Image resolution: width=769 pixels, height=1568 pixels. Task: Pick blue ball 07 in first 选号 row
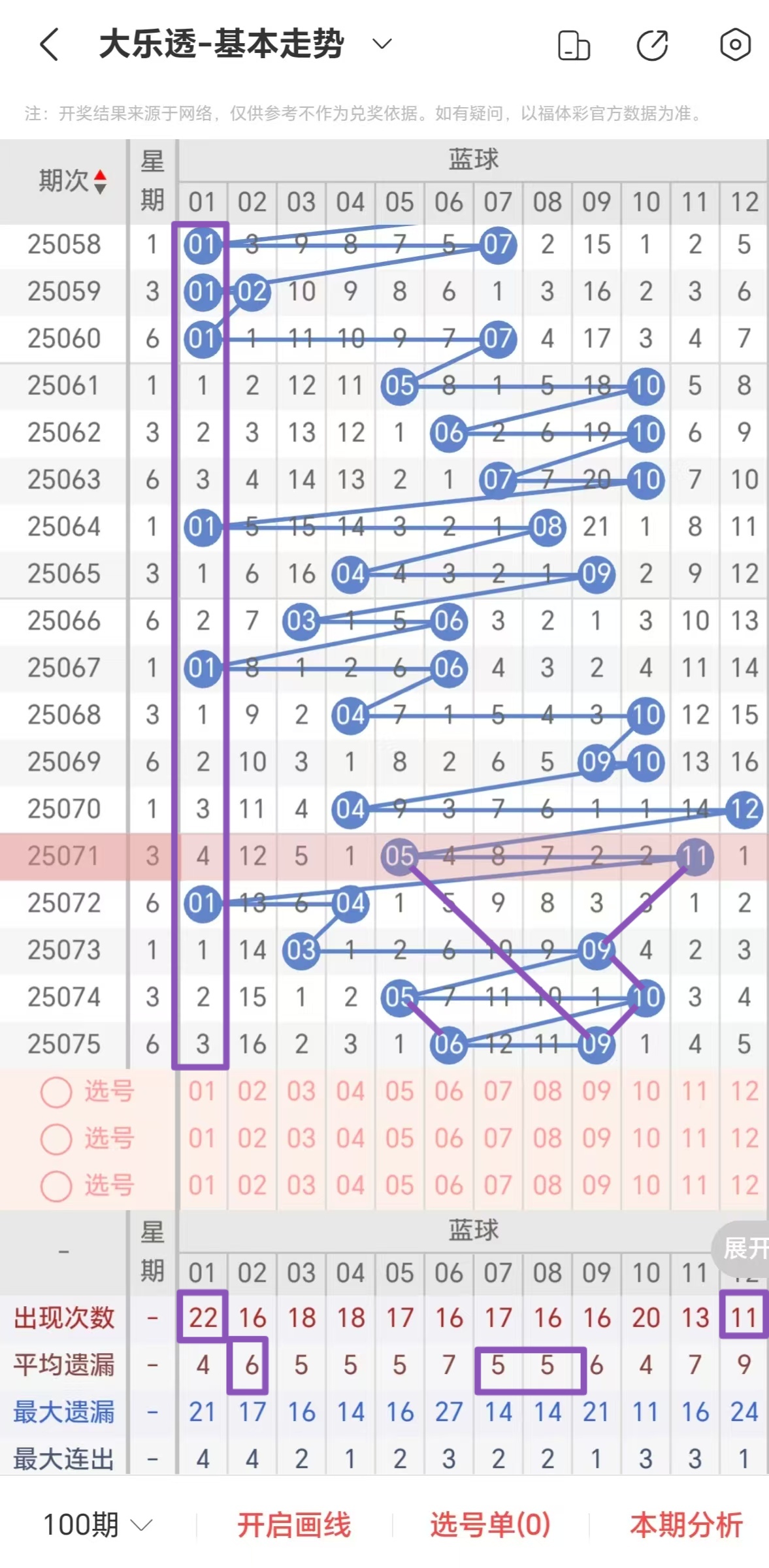(498, 1091)
